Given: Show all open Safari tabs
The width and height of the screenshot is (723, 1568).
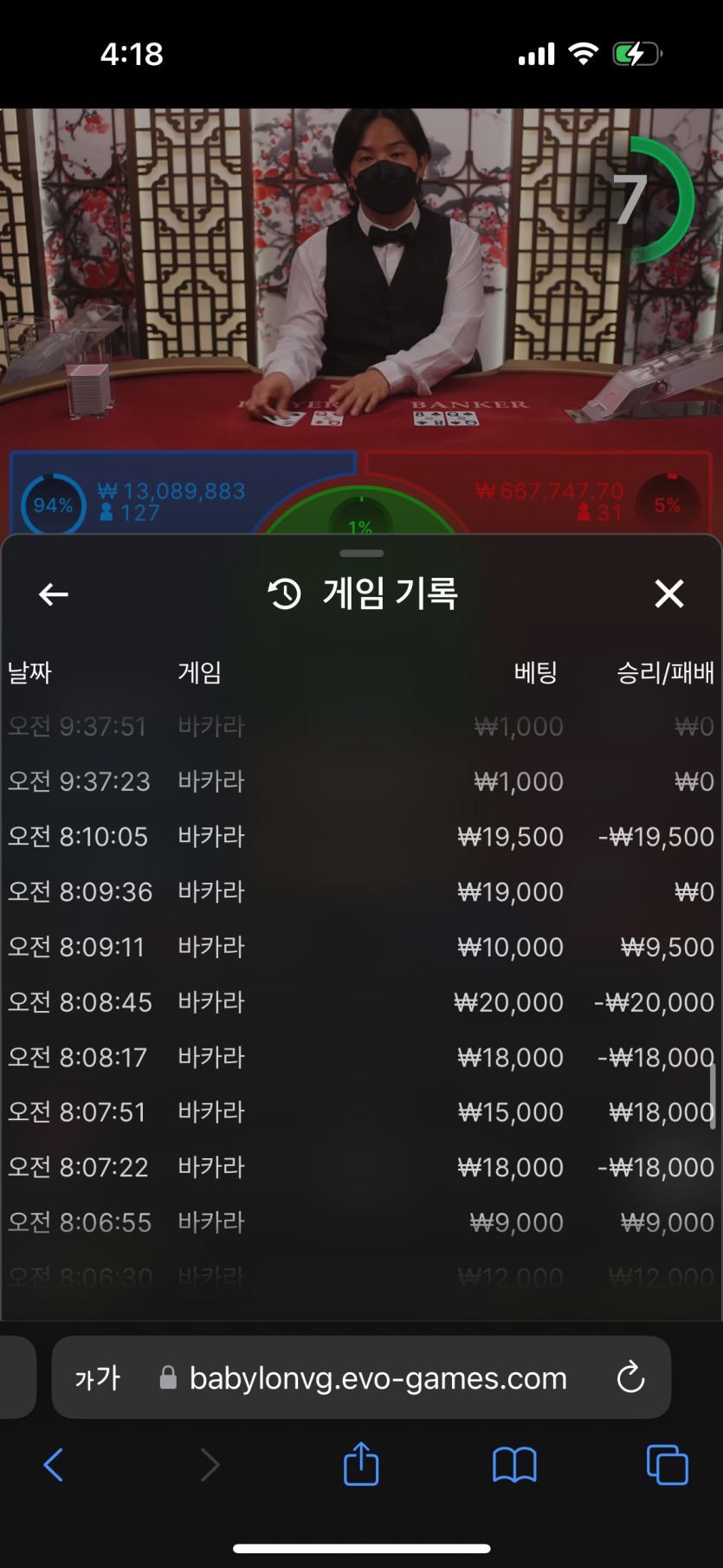Looking at the screenshot, I should [x=667, y=1465].
